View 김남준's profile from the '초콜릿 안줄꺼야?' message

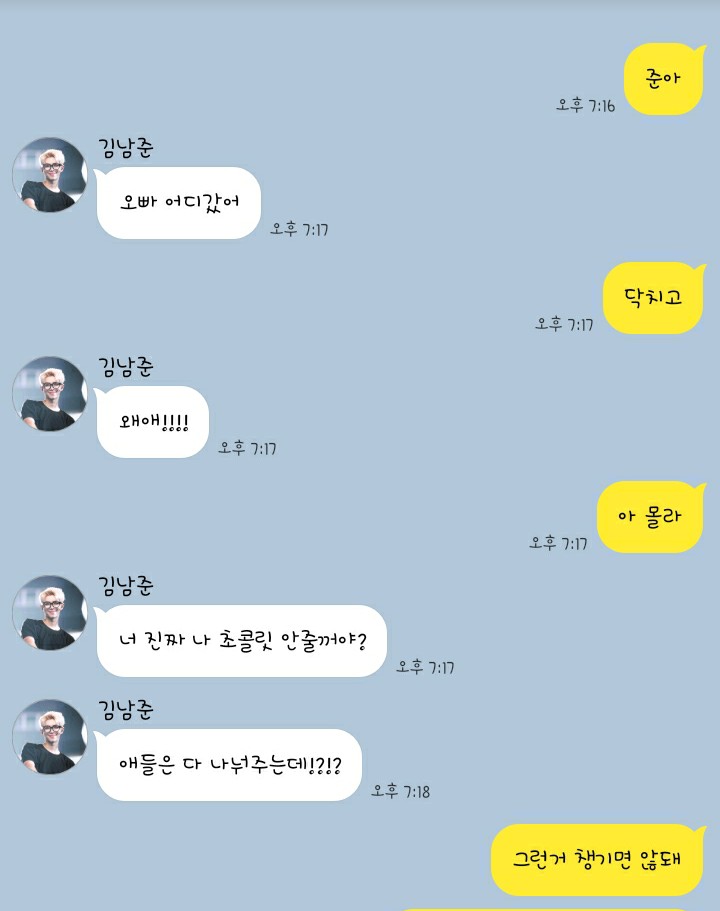50,613
